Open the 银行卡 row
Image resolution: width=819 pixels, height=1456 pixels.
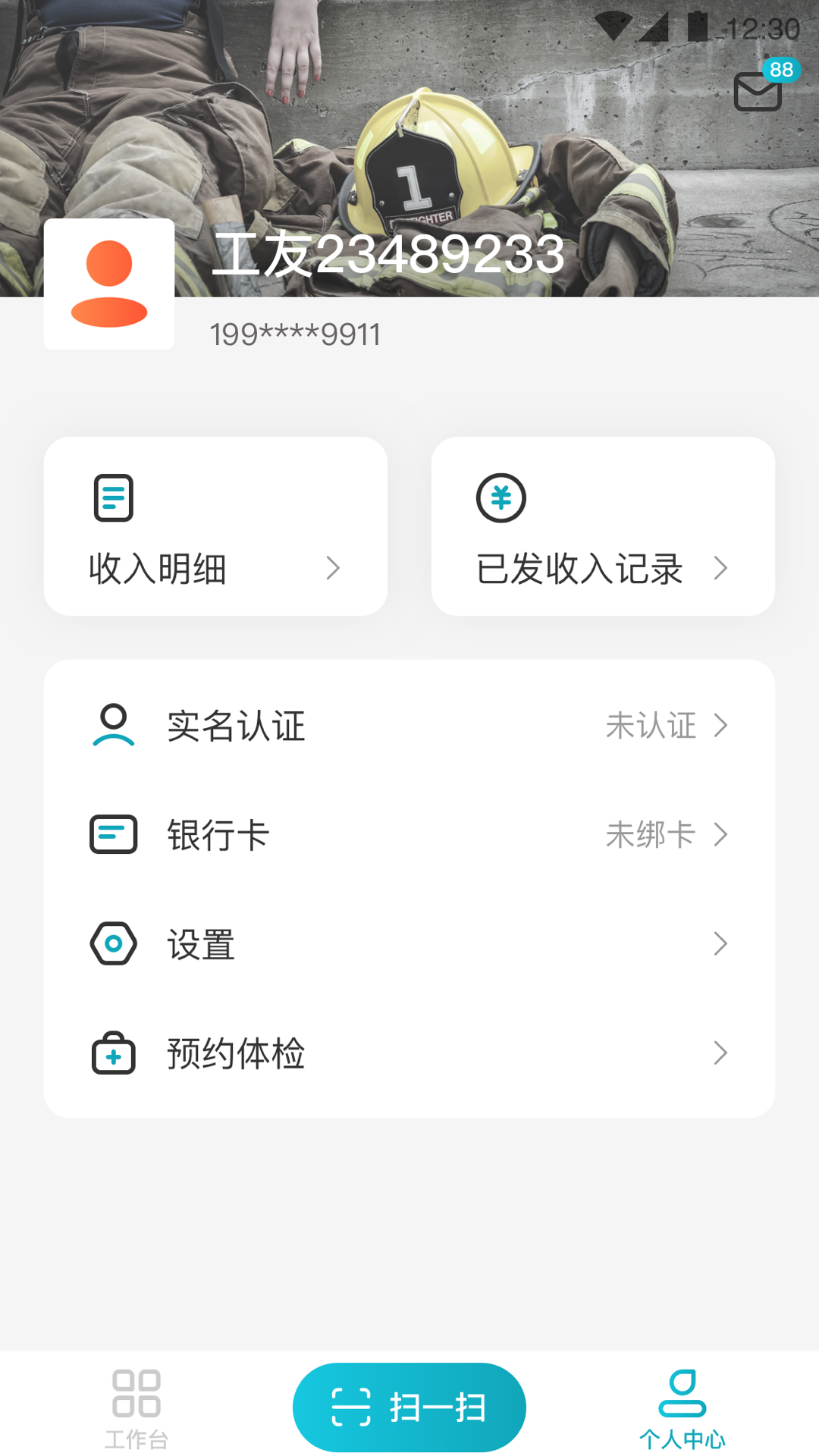point(409,835)
